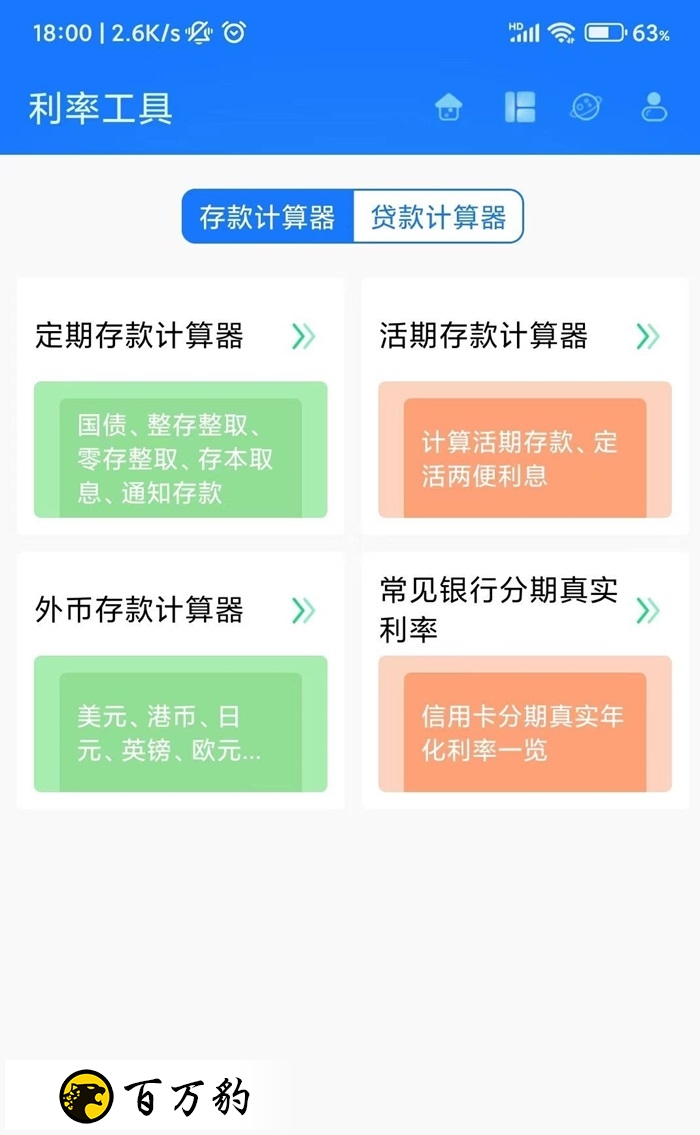Screen dimensions: 700x1135
Task: Switch to the 贷款计算器 tab
Action: point(438,217)
